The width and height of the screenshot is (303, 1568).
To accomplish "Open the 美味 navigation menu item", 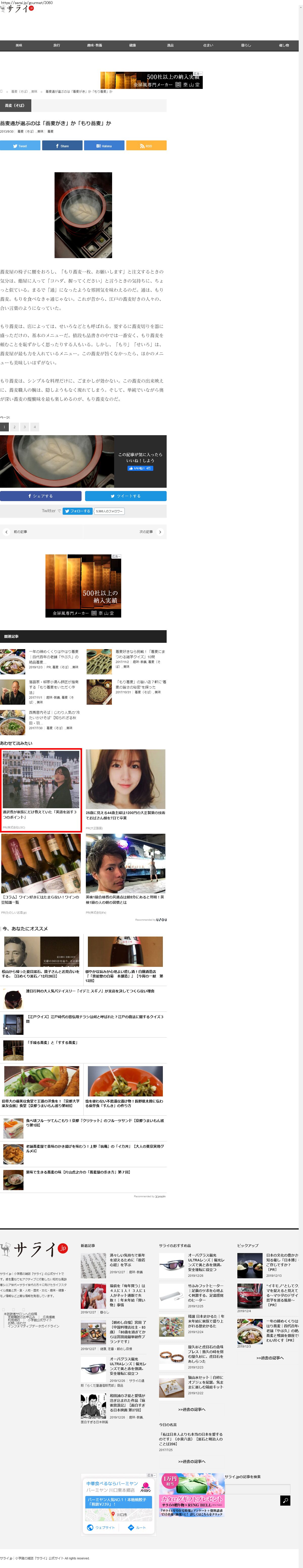I will (19, 45).
